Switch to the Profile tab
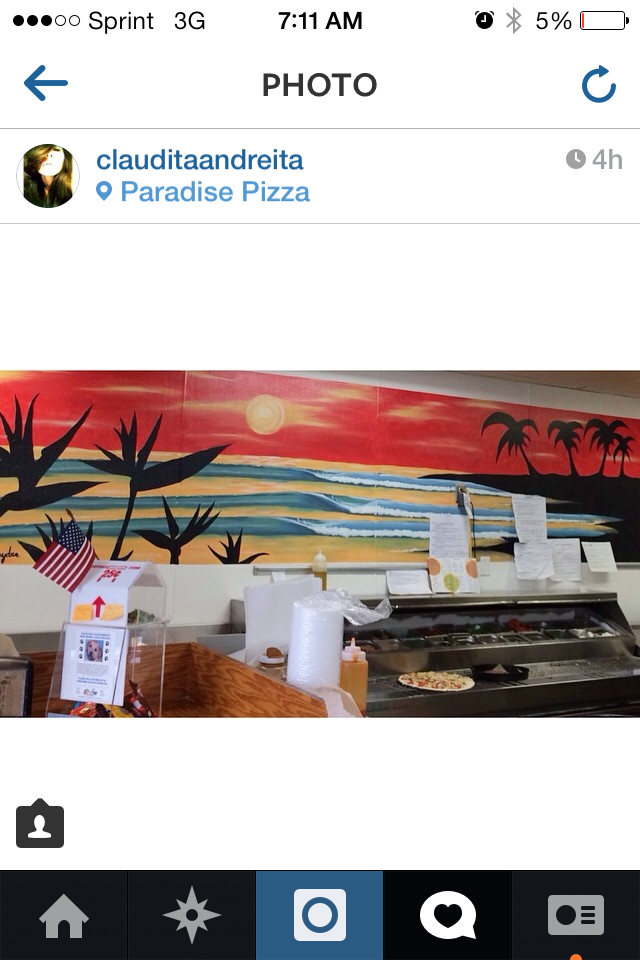The width and height of the screenshot is (640, 960). [x=576, y=916]
